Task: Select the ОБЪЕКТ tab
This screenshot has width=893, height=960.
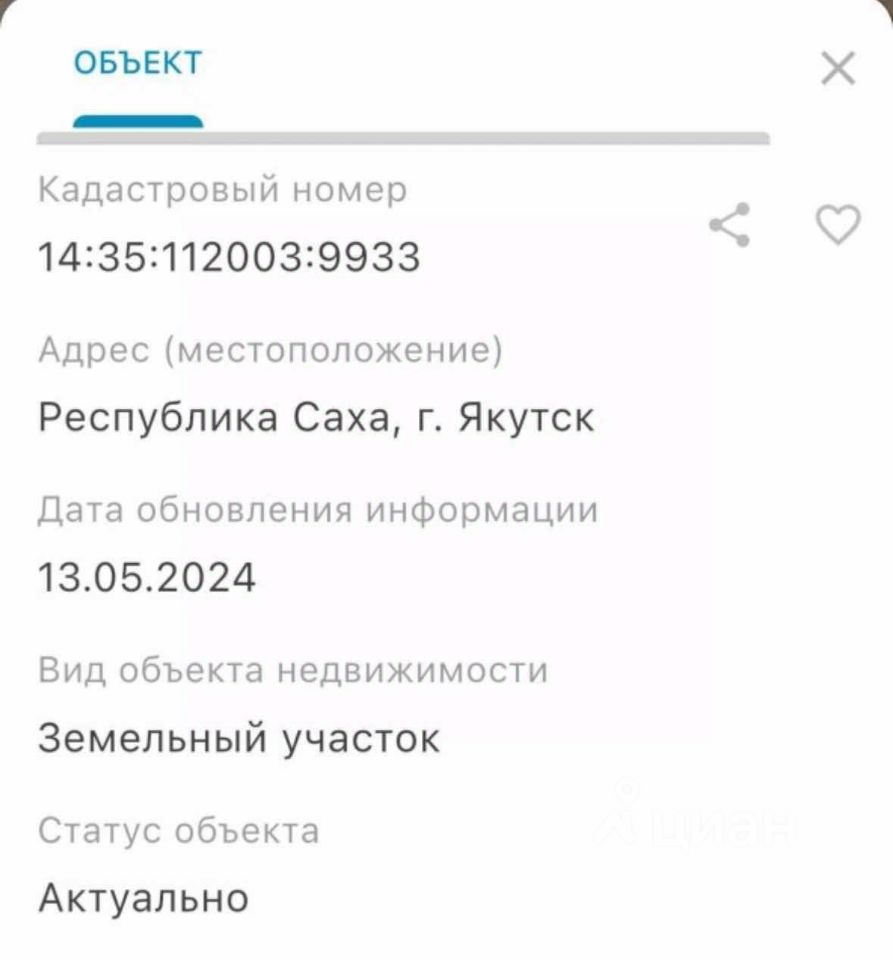Action: (x=138, y=65)
